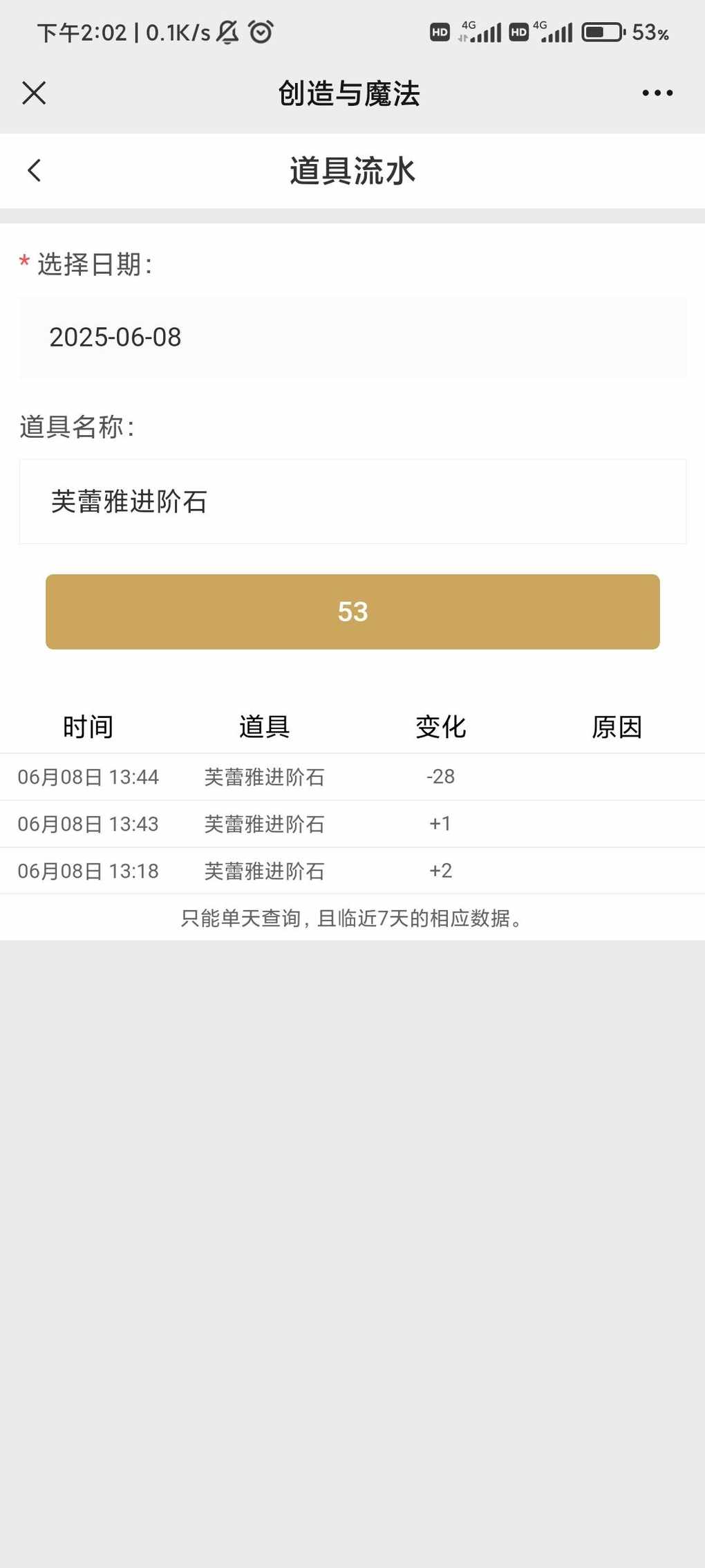
Task: Close the 创造与魔法 mini program page
Action: tap(34, 93)
